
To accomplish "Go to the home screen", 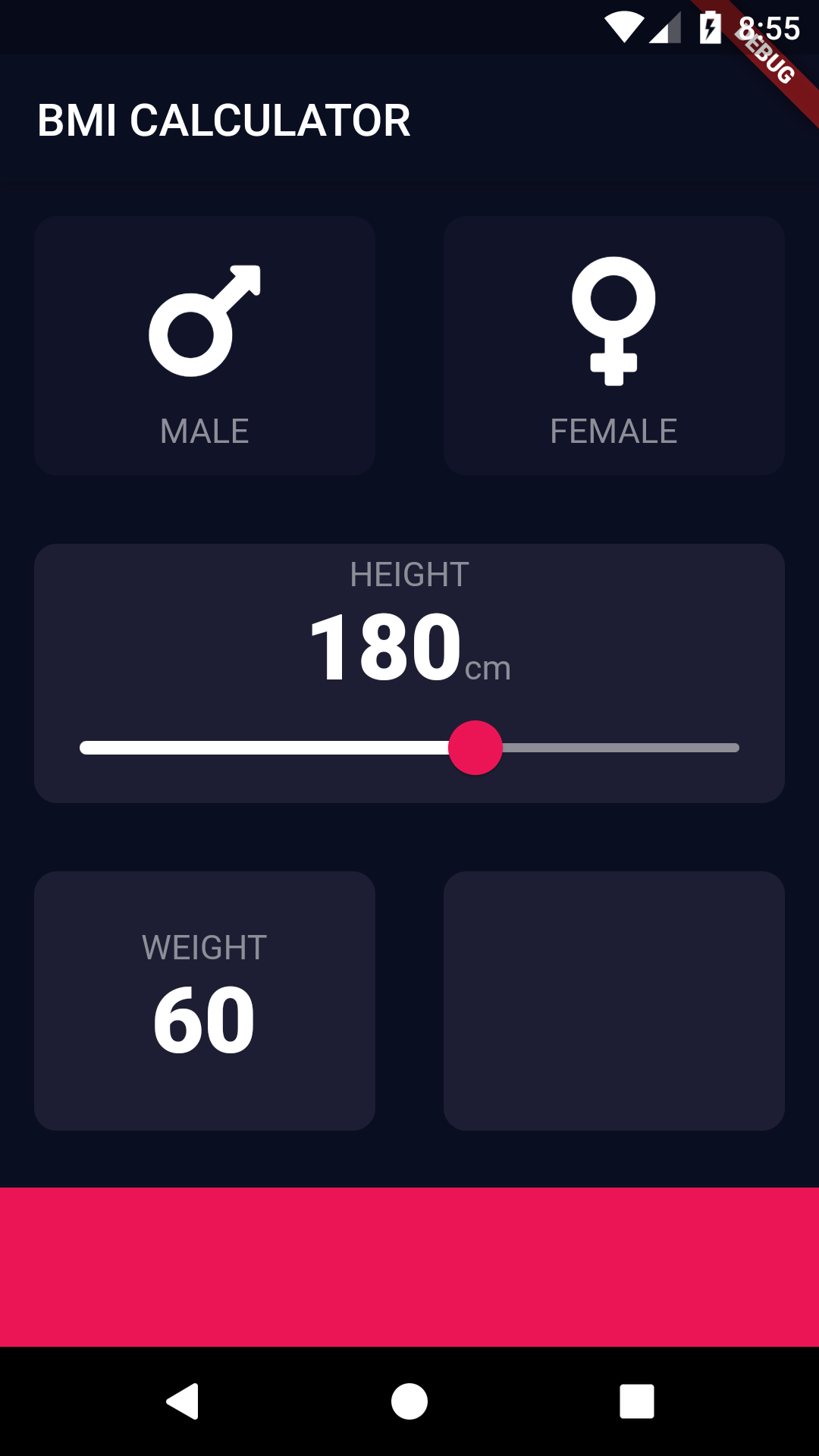I will pyautogui.click(x=409, y=1401).
